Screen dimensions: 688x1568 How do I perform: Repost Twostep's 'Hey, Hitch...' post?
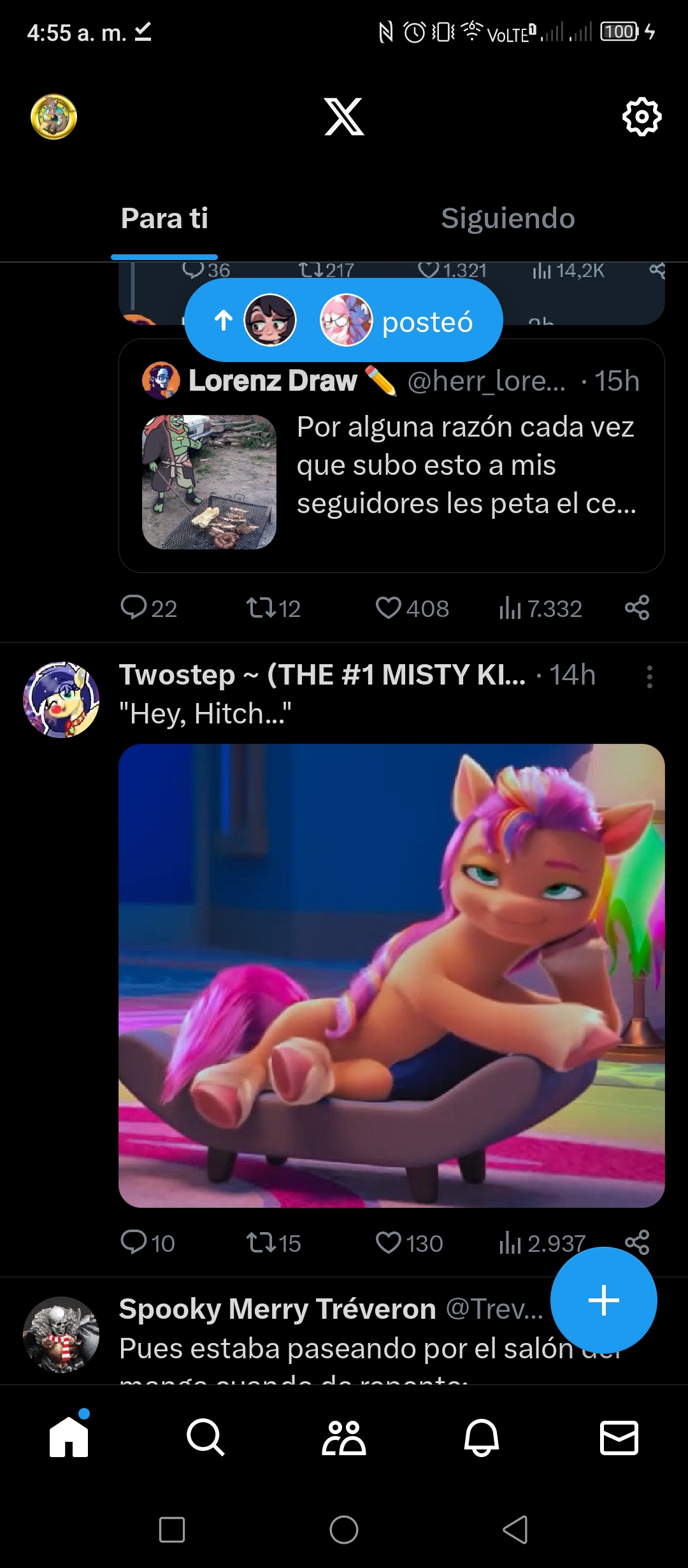point(273,1243)
